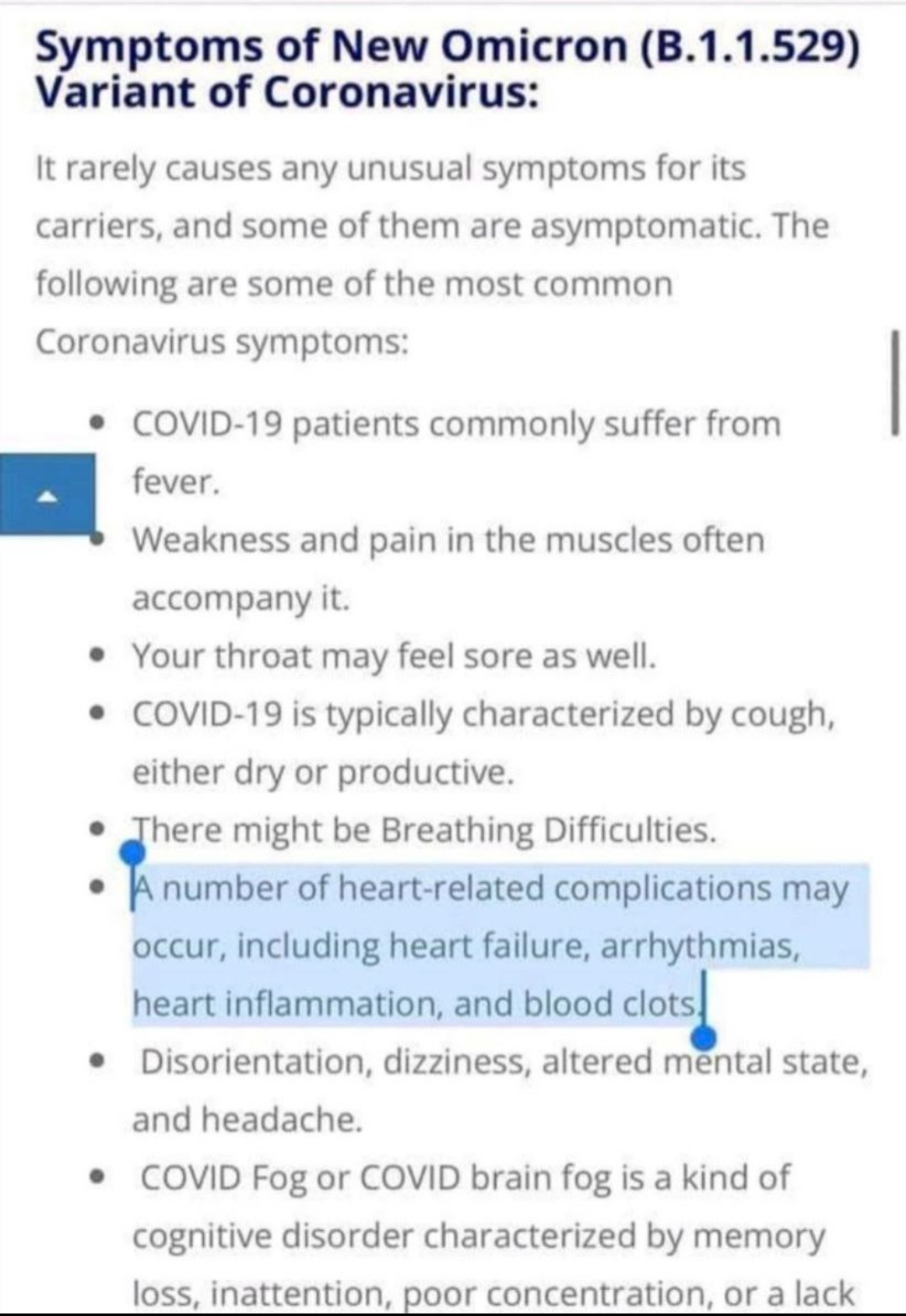Tap the blue scroll-to-top arrow button
906x1316 pixels.
click(x=47, y=494)
